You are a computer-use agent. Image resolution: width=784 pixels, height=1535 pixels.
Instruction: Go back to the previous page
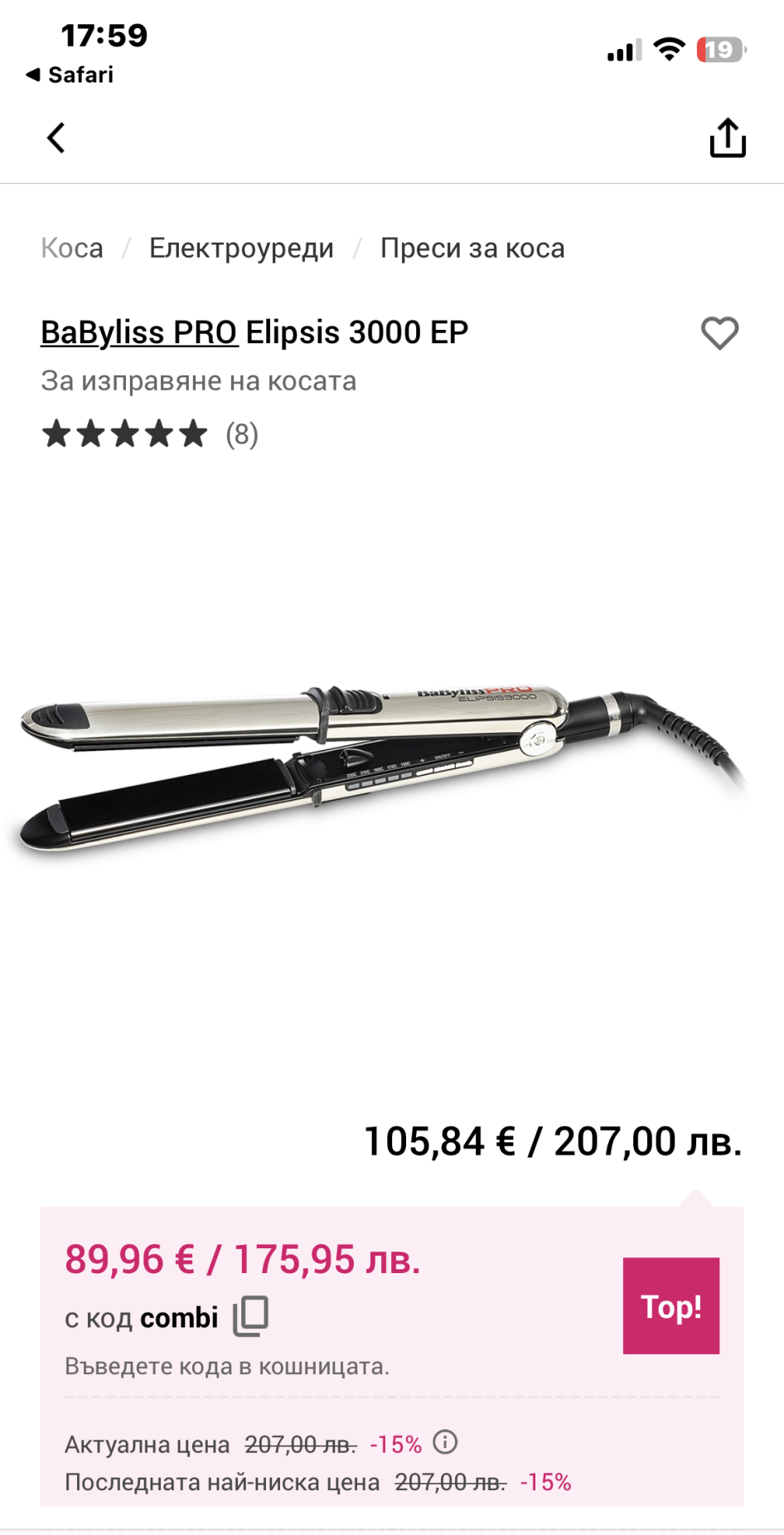[56, 138]
